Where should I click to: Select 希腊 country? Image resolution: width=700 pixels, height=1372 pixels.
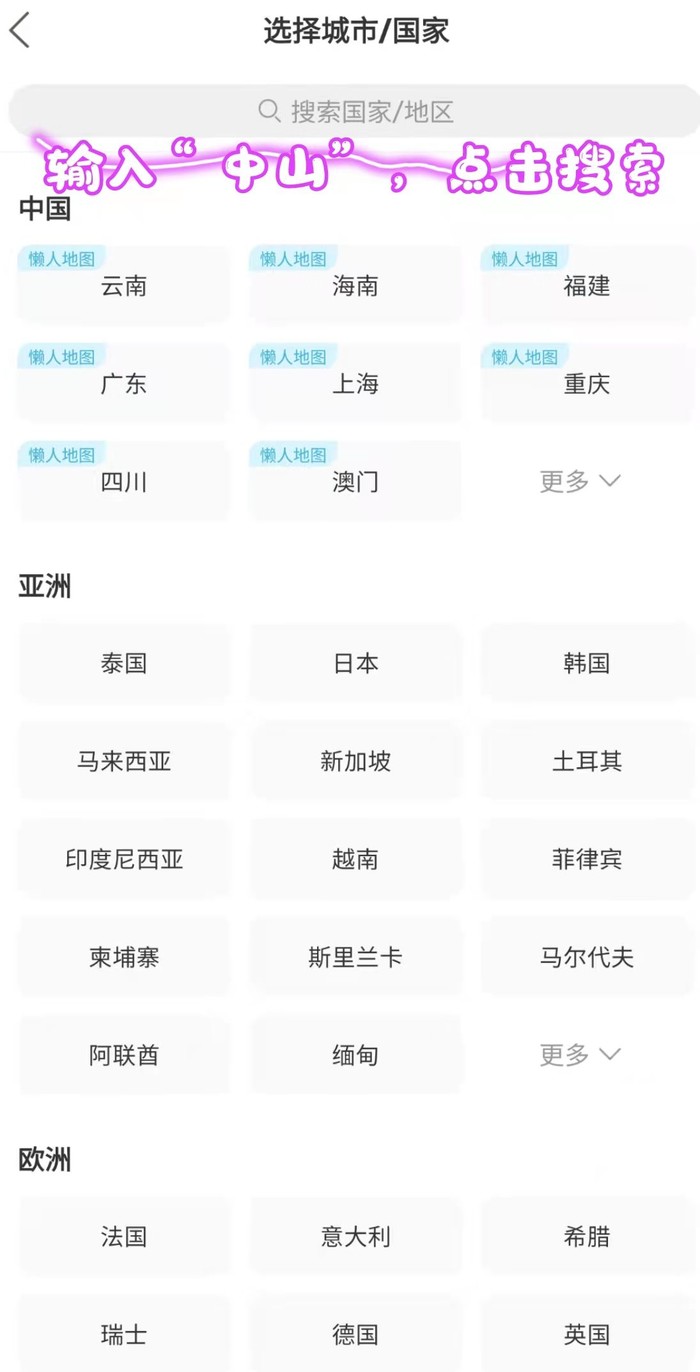(587, 1237)
